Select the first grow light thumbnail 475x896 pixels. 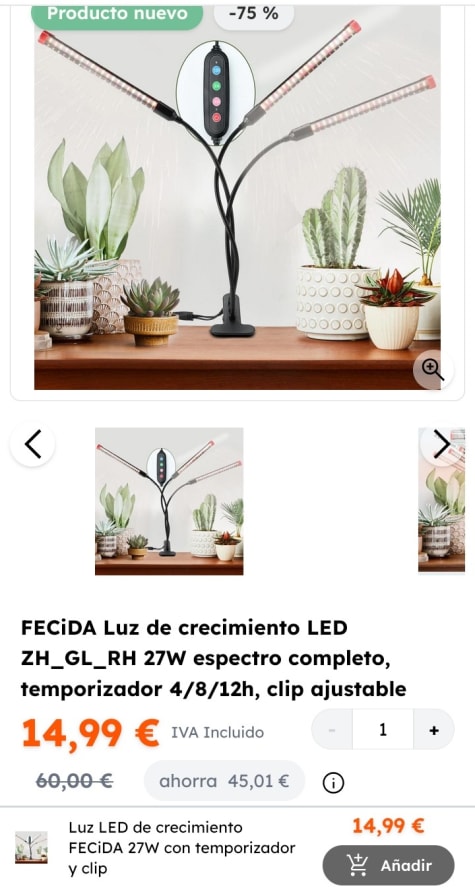(169, 501)
